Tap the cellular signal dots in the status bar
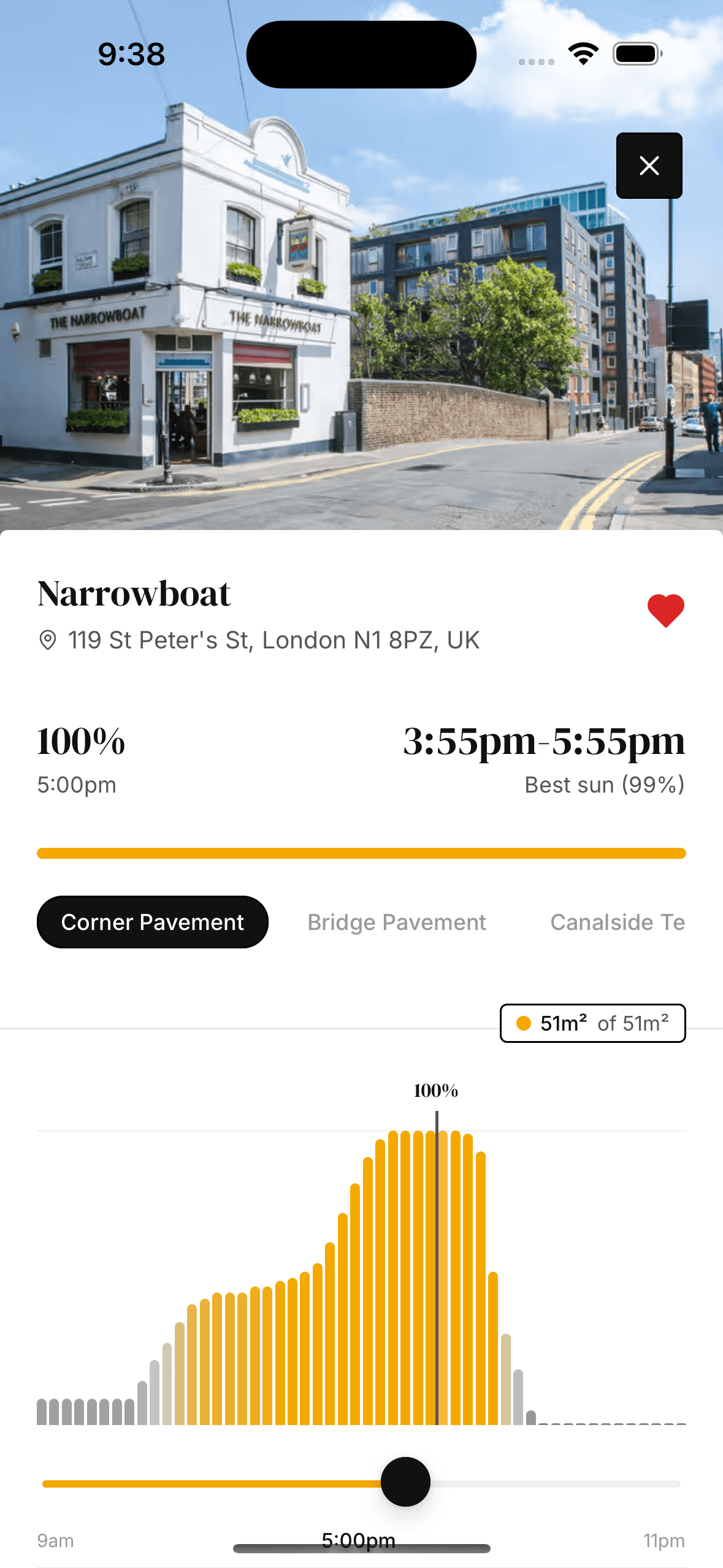Image resolution: width=723 pixels, height=1568 pixels. pos(534,58)
